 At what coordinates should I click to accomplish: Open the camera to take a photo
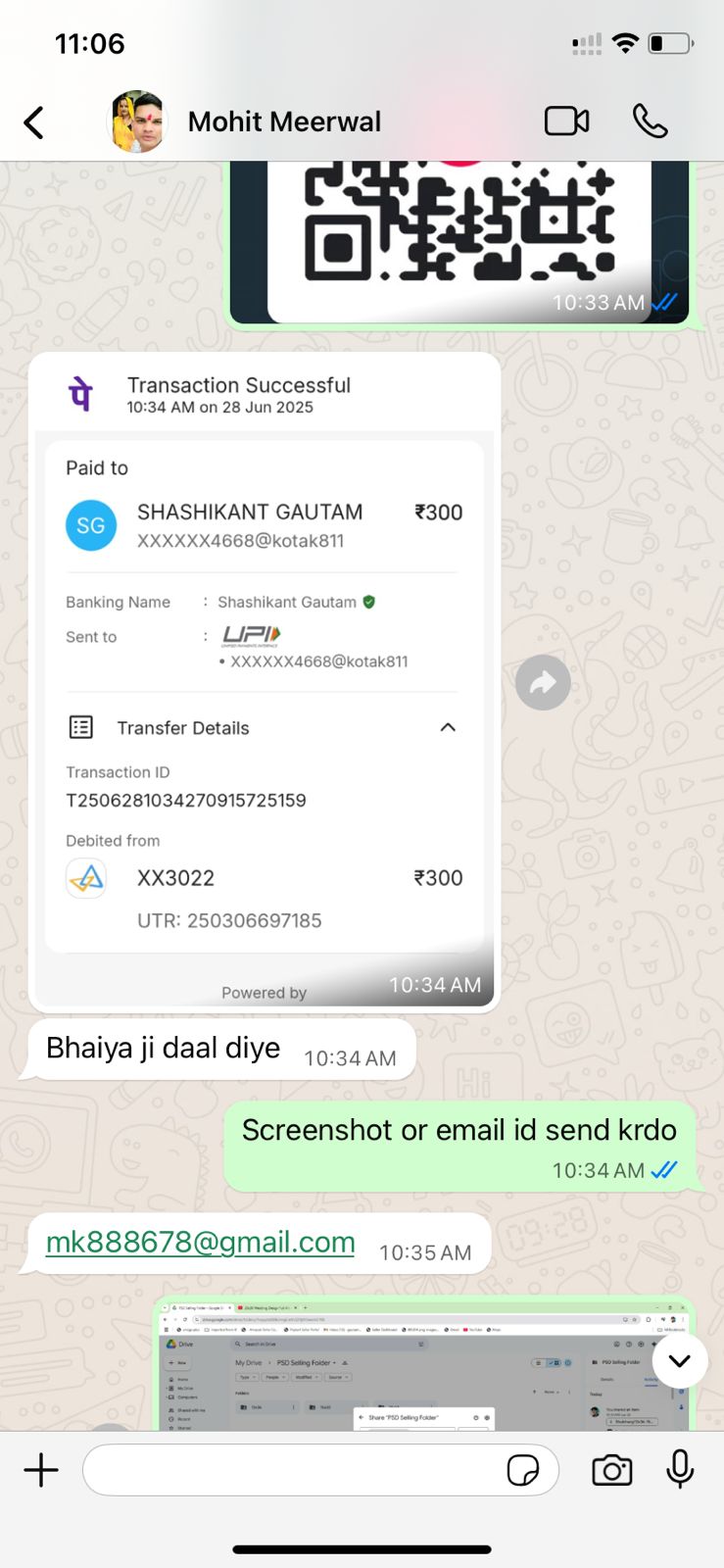[x=612, y=1470]
